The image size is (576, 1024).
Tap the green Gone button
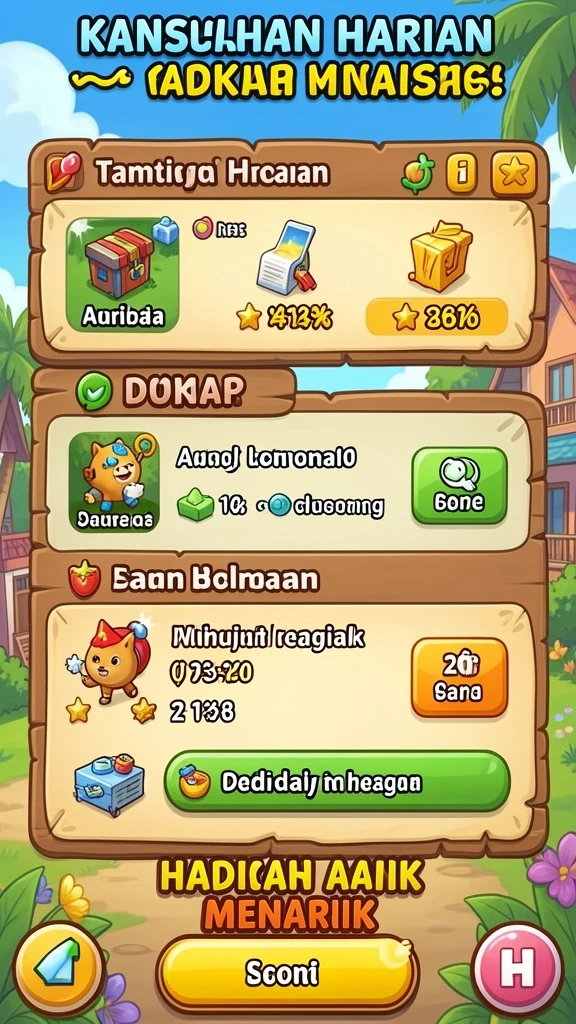(x=459, y=485)
